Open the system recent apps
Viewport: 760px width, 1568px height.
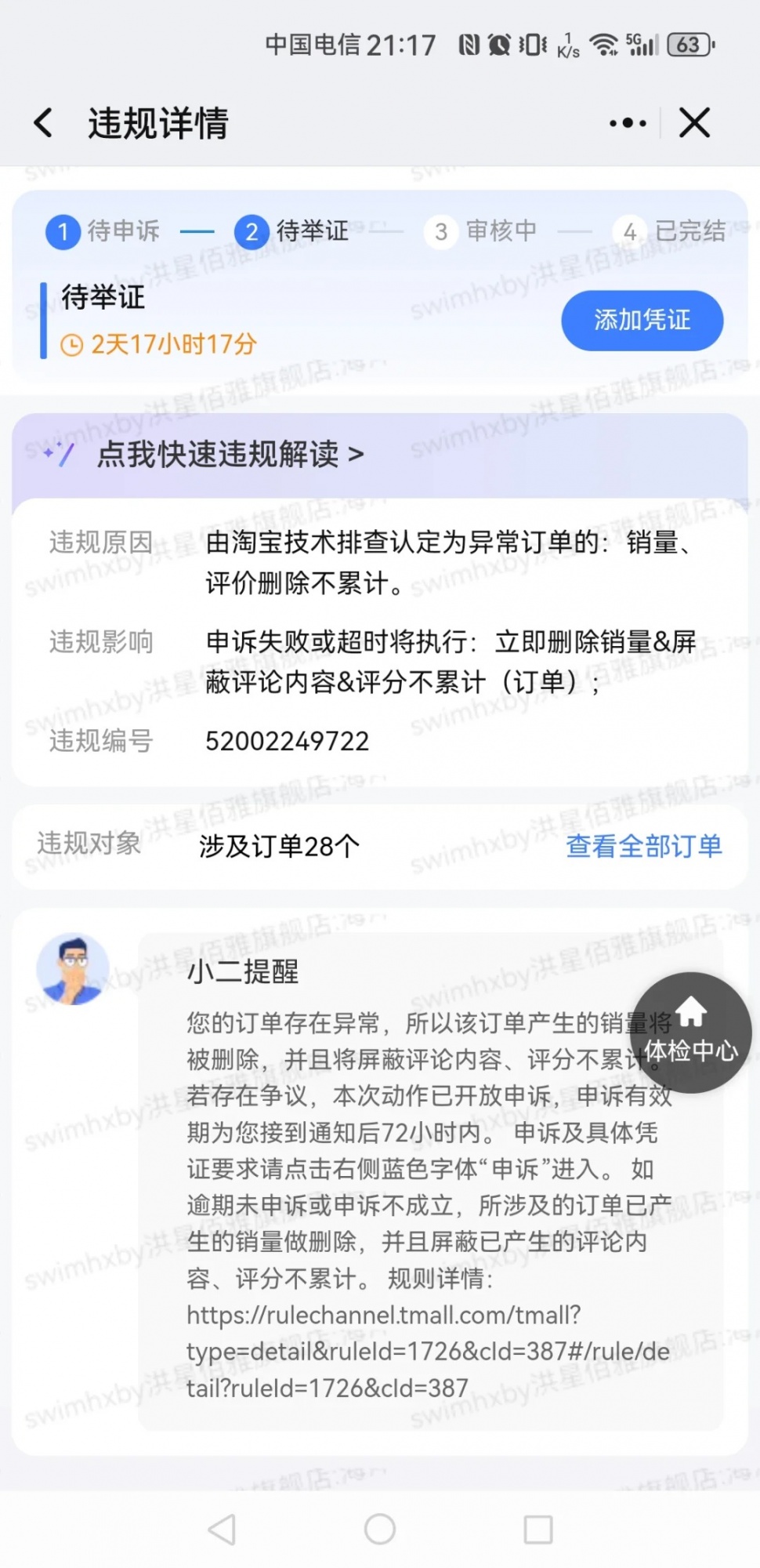click(537, 1529)
